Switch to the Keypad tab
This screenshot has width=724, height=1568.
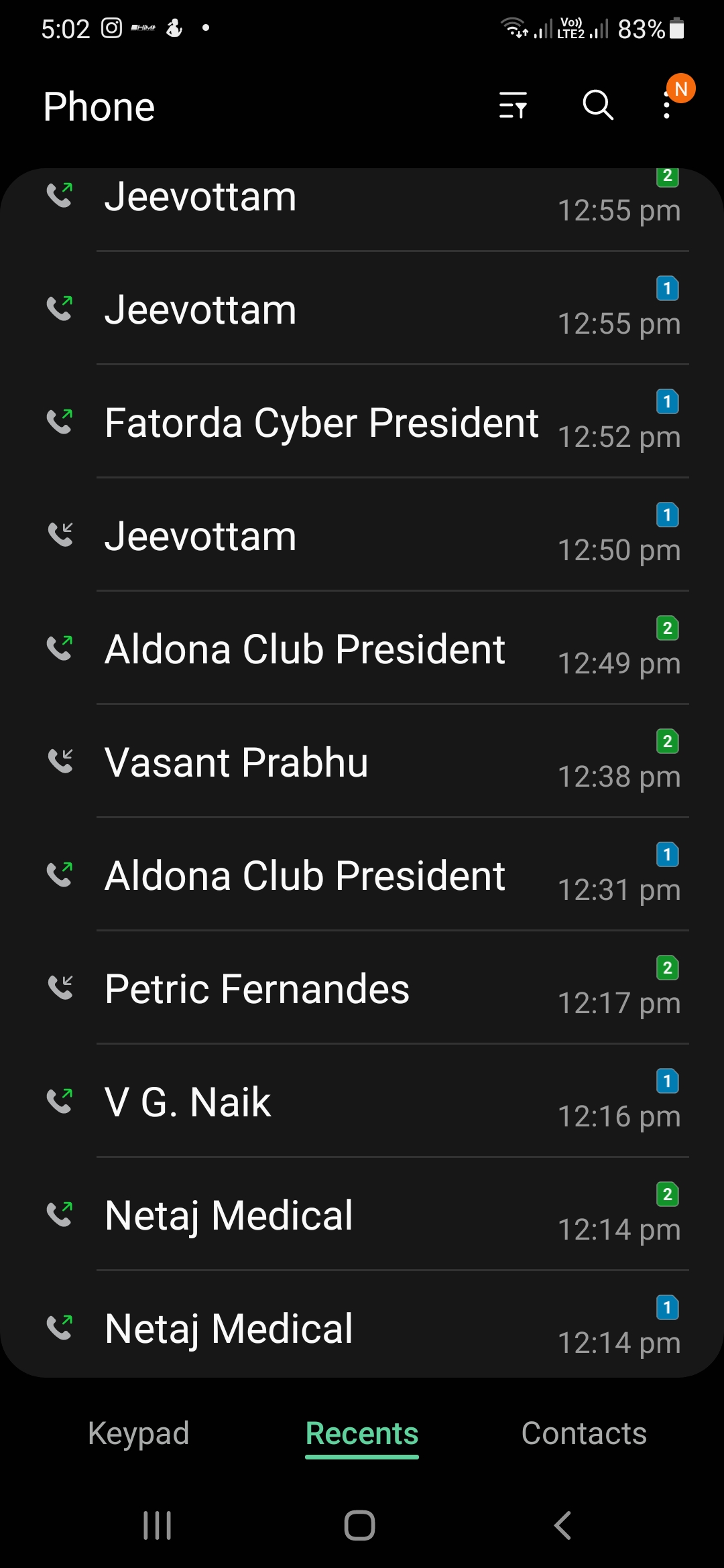(x=139, y=1434)
